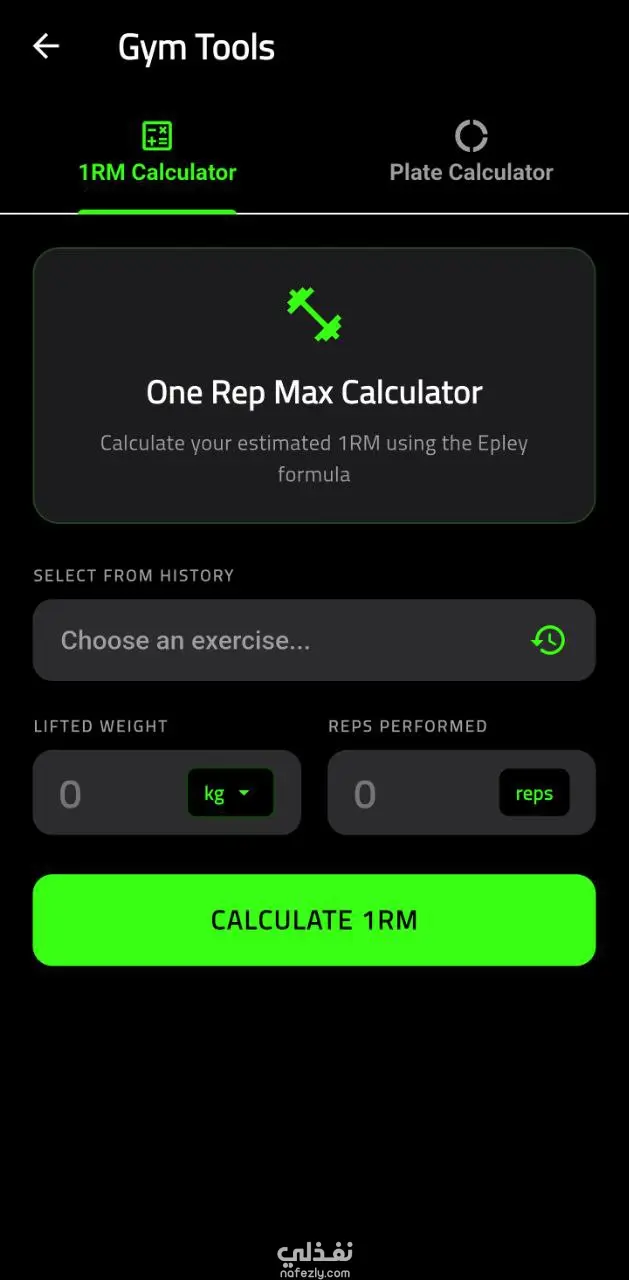Switch to the Plate Calculator tab
The width and height of the screenshot is (629, 1280).
coord(471,155)
